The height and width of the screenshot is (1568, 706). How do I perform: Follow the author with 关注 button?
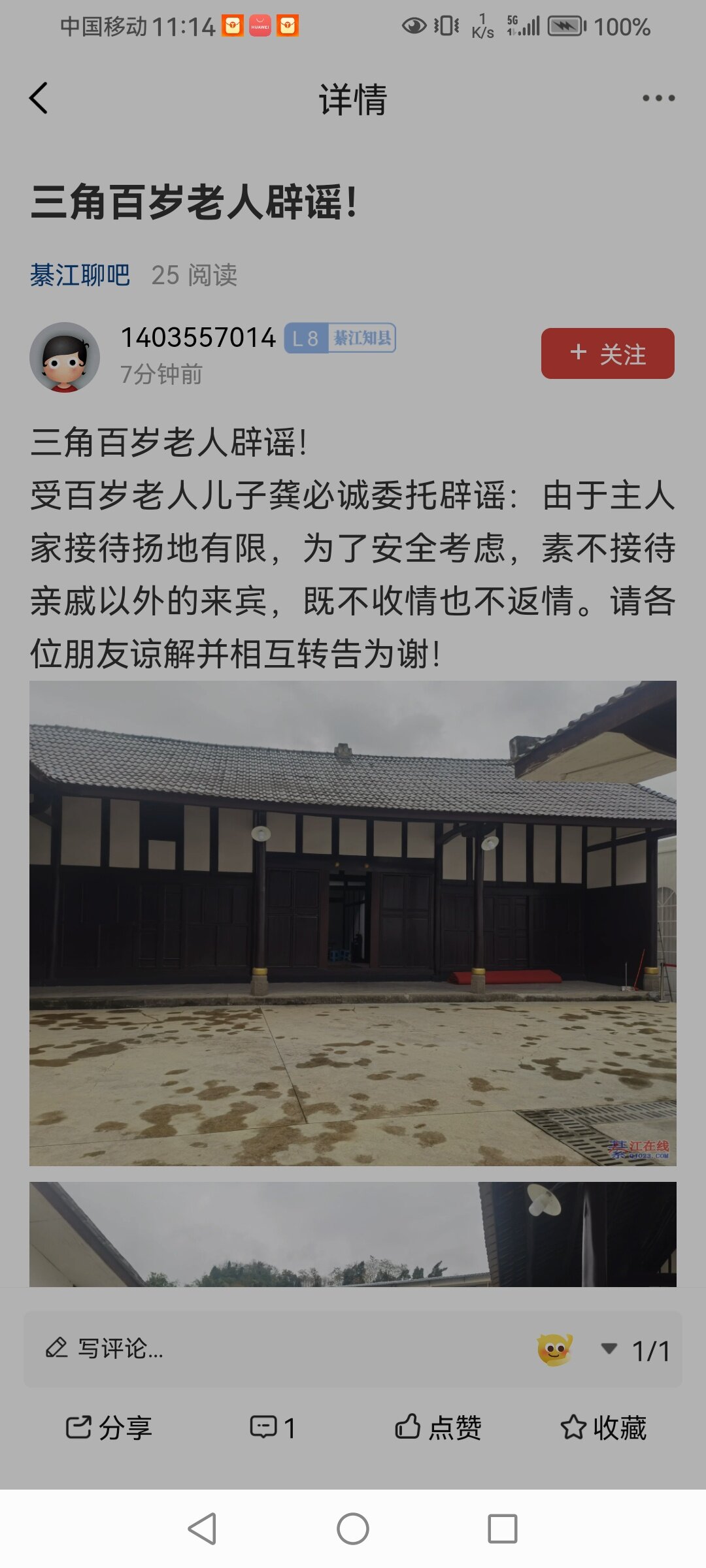pos(607,353)
